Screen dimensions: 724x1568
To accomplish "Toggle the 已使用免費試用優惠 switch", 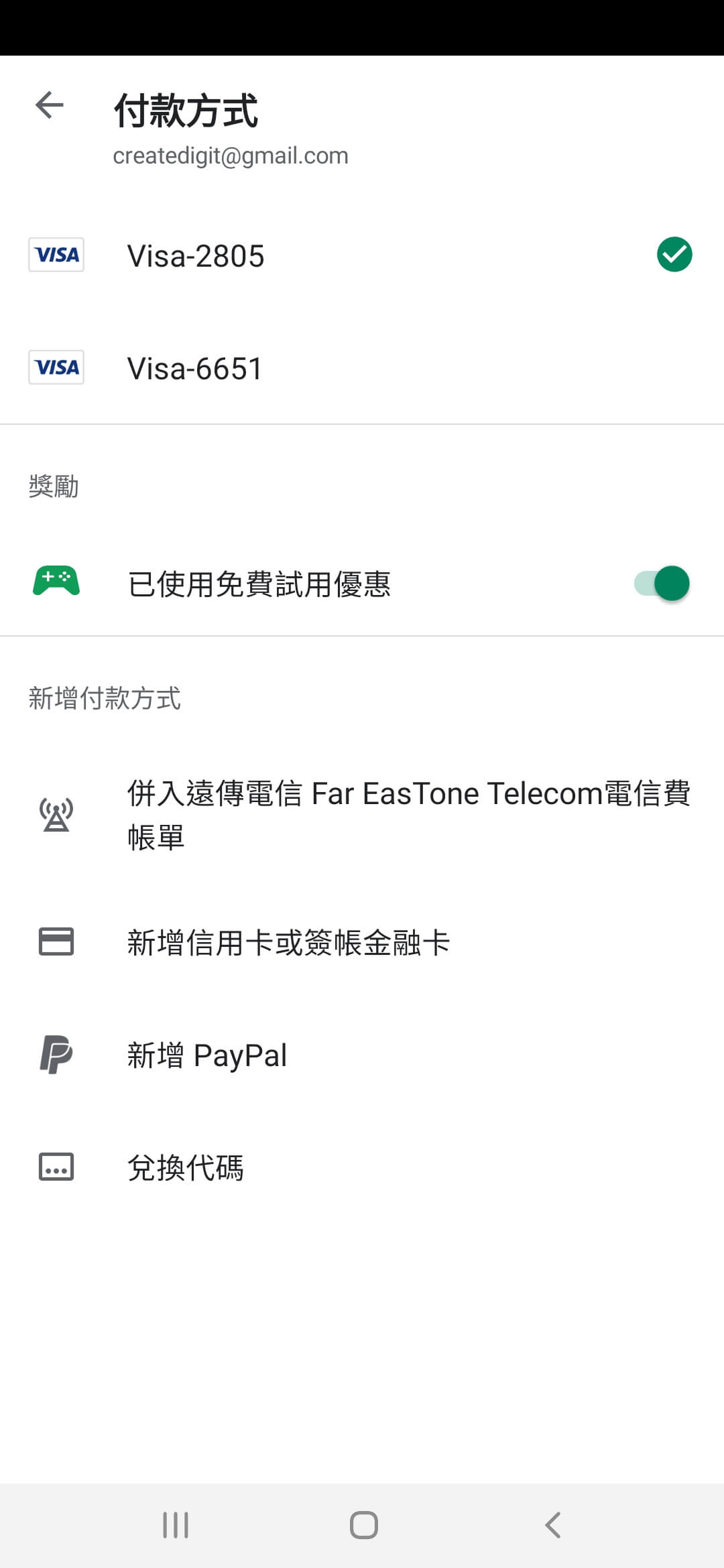I will coord(662,584).
